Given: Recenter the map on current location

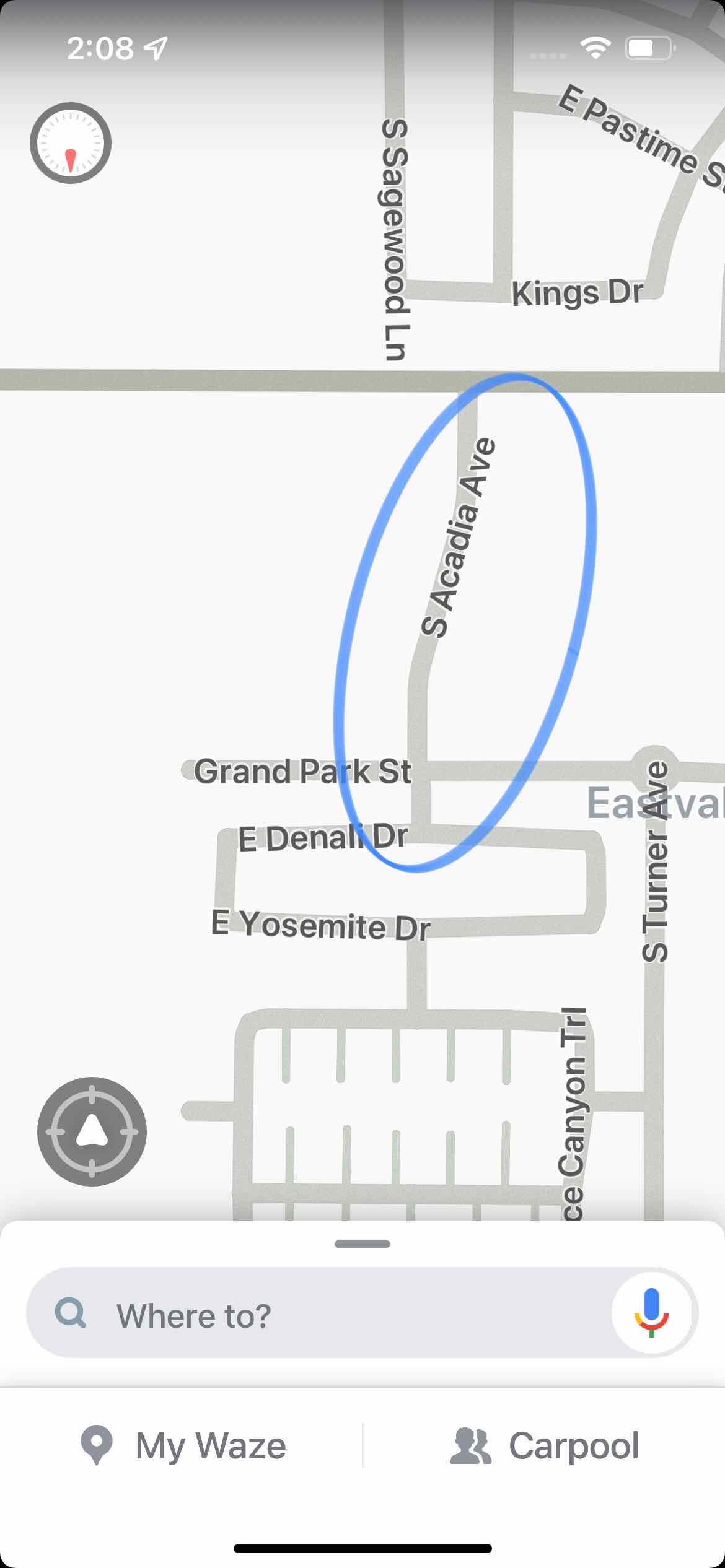Looking at the screenshot, I should click(x=92, y=1131).
